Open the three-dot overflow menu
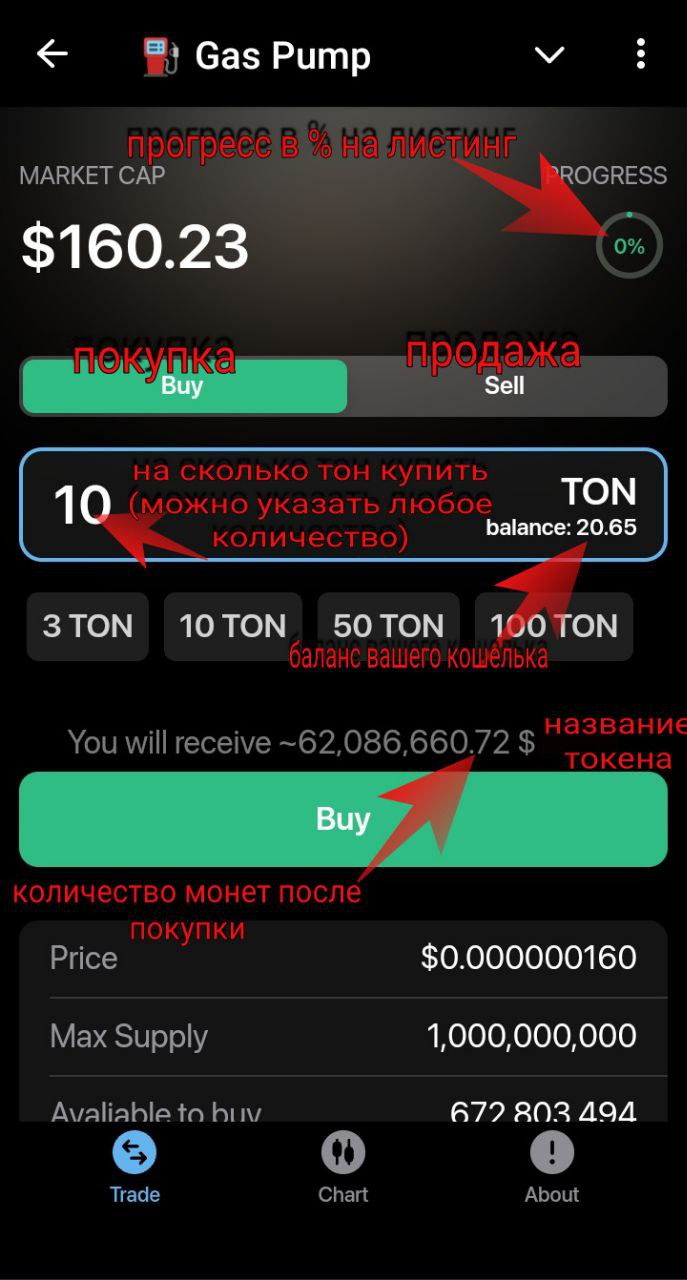Image resolution: width=687 pixels, height=1280 pixels. (640, 54)
